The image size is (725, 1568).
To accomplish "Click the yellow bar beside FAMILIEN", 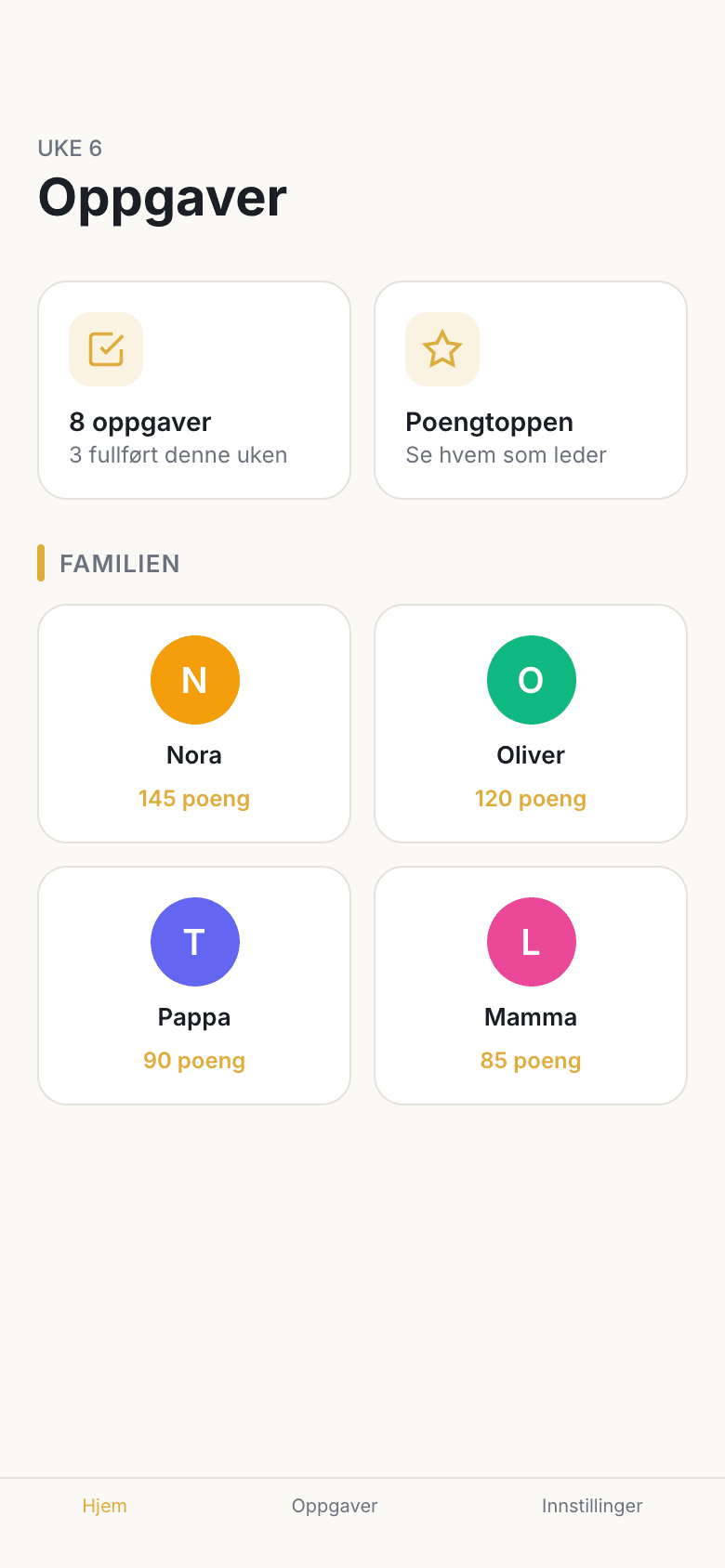I will [41, 564].
